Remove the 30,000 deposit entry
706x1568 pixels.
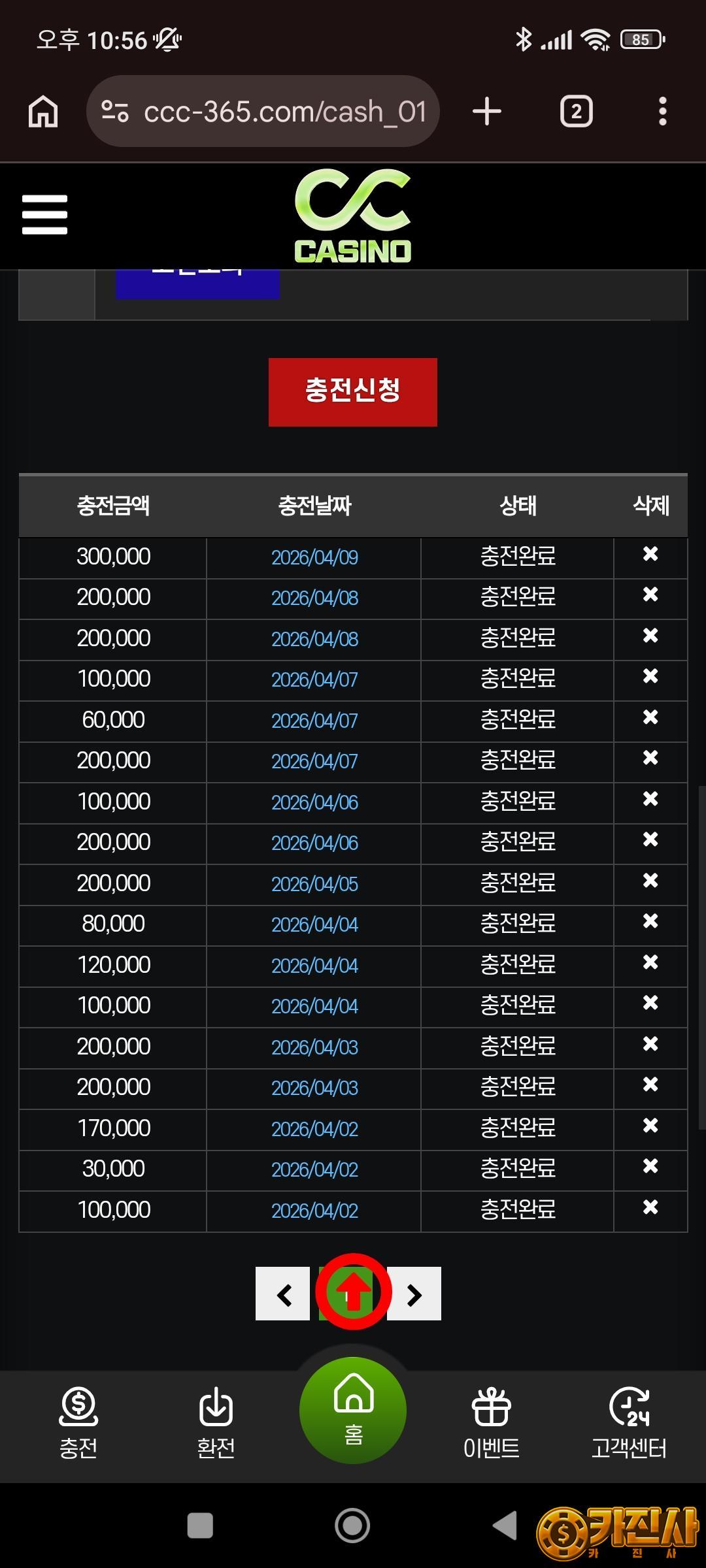pyautogui.click(x=650, y=1167)
